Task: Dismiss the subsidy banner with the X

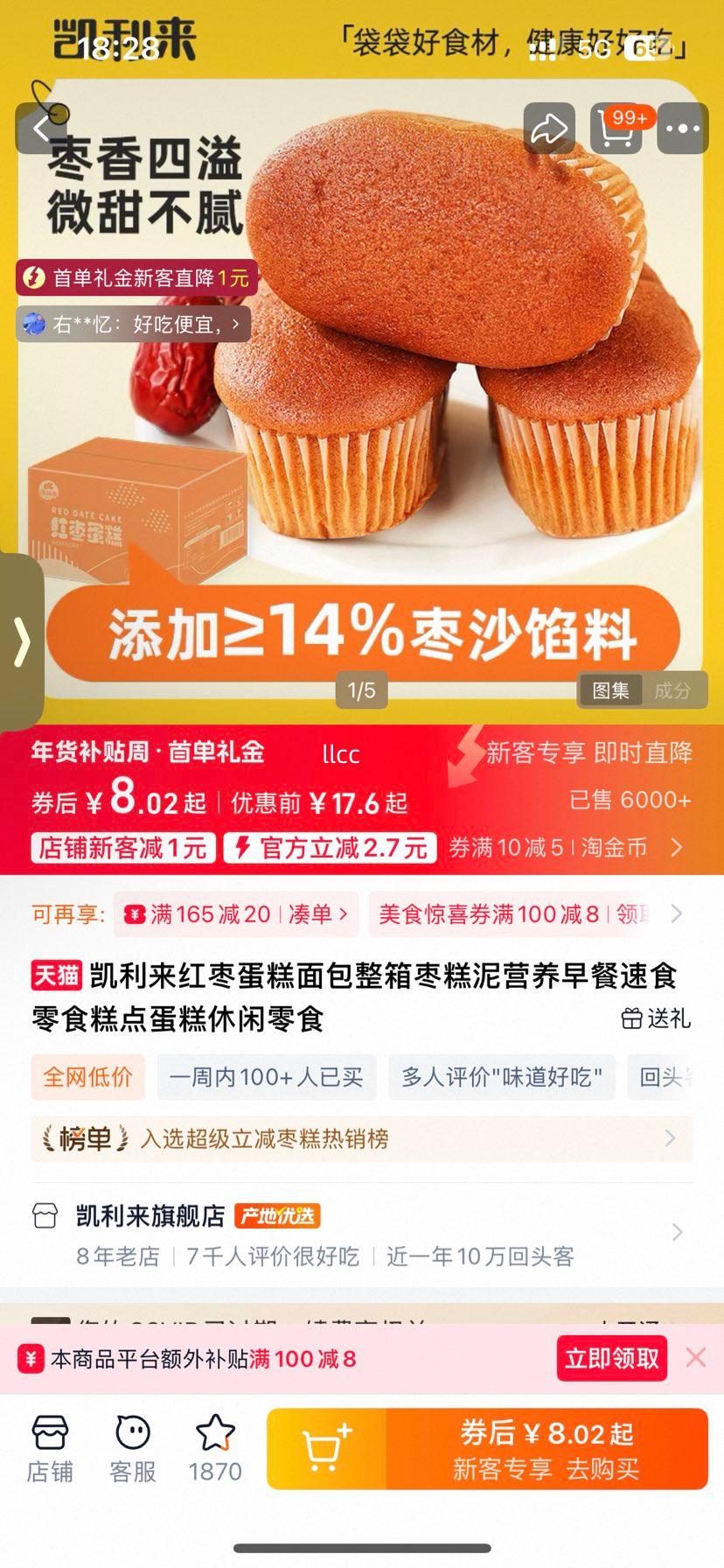Action: pos(696,1358)
